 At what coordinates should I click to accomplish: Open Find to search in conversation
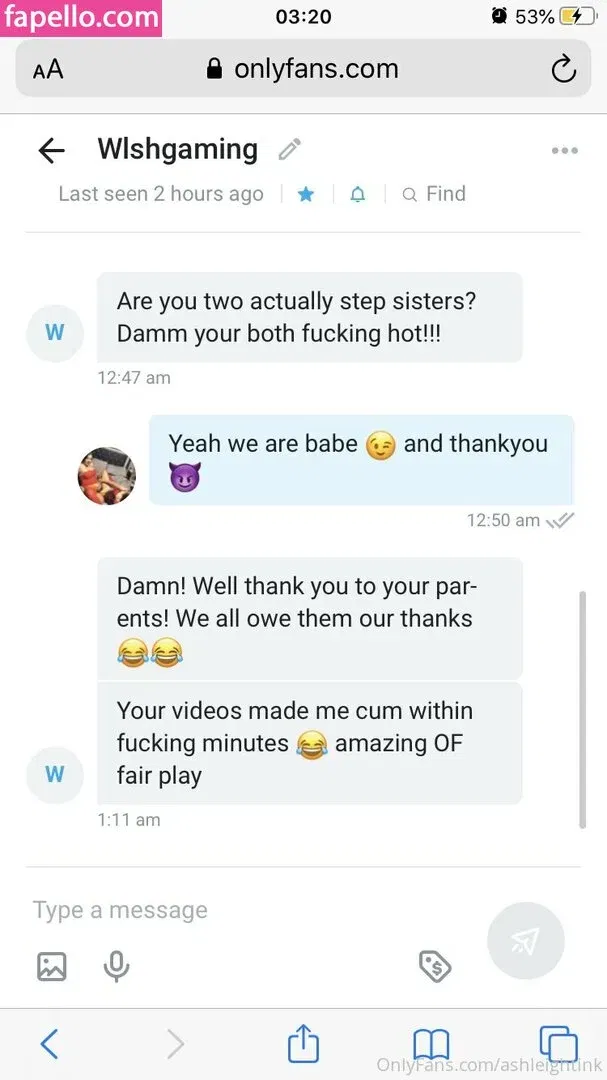click(434, 194)
